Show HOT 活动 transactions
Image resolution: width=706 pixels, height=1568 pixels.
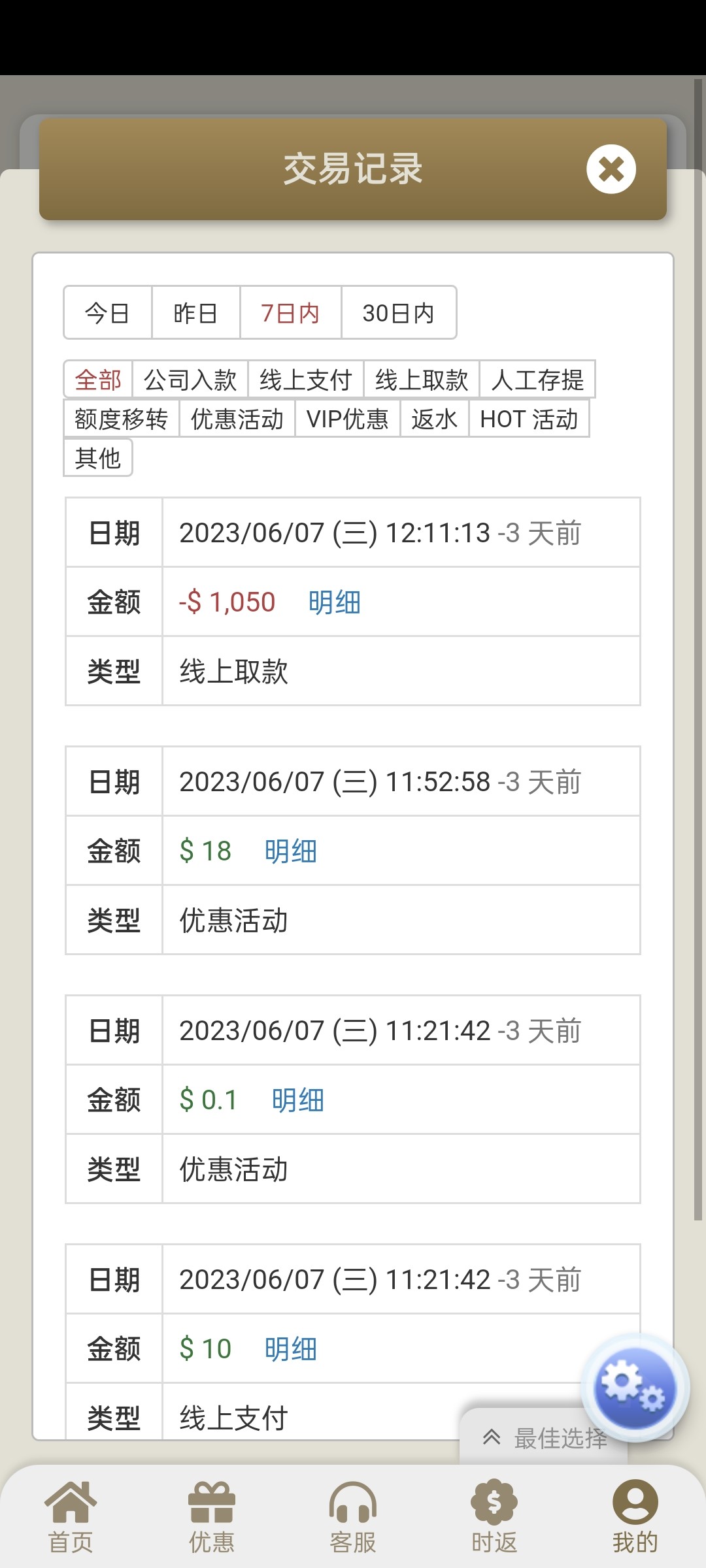[529, 419]
